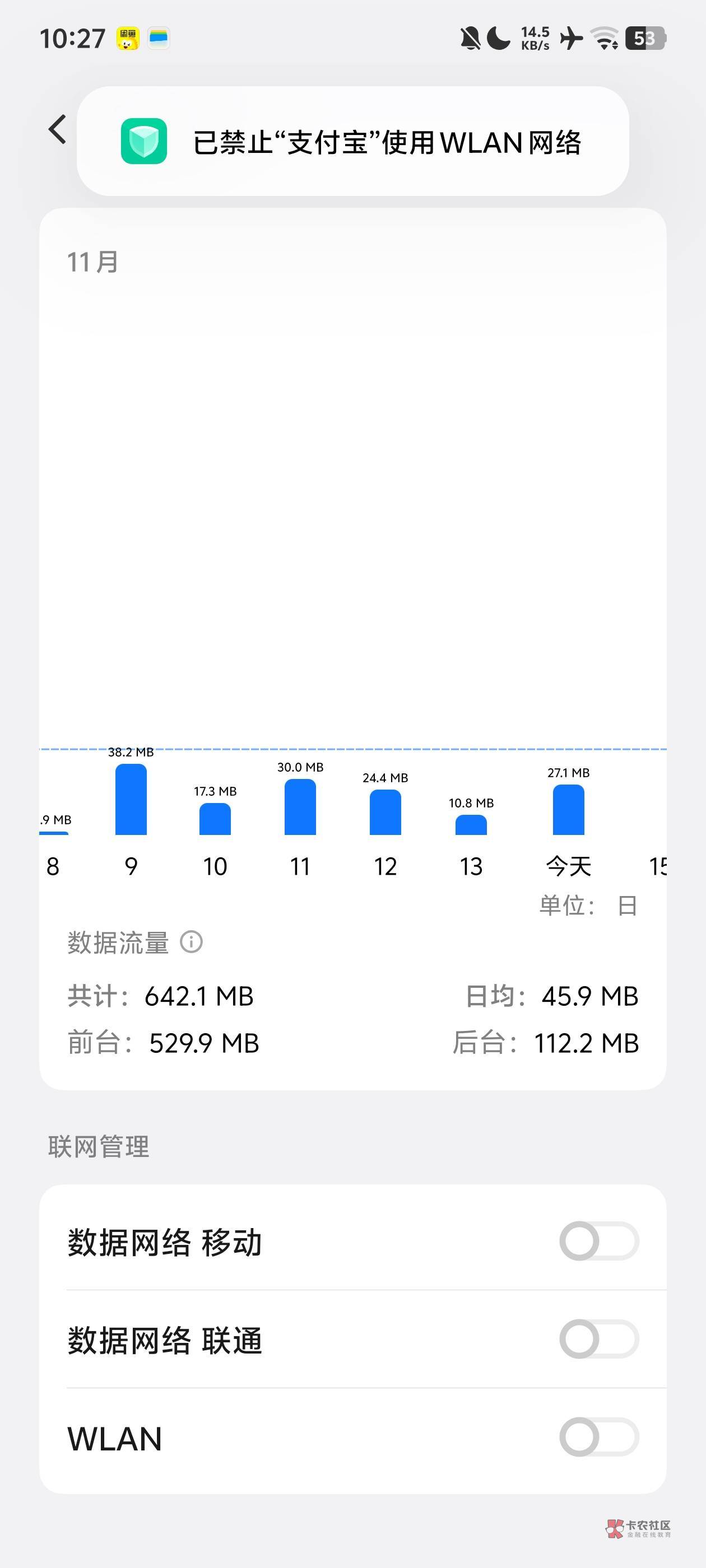706x1568 pixels.
Task: Open the 数据流量 info icon
Action: click(x=191, y=942)
